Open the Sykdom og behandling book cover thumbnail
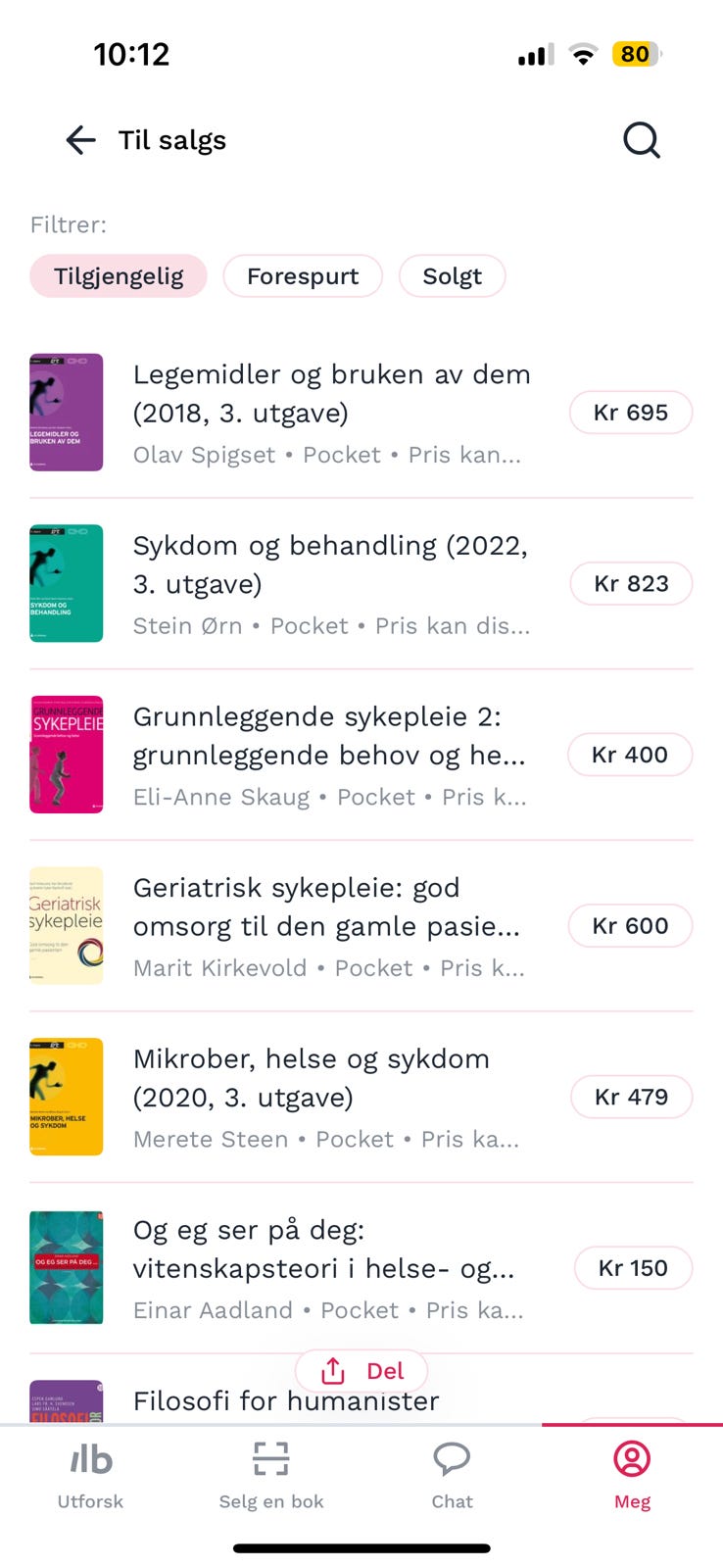The width and height of the screenshot is (723, 1568). point(66,583)
